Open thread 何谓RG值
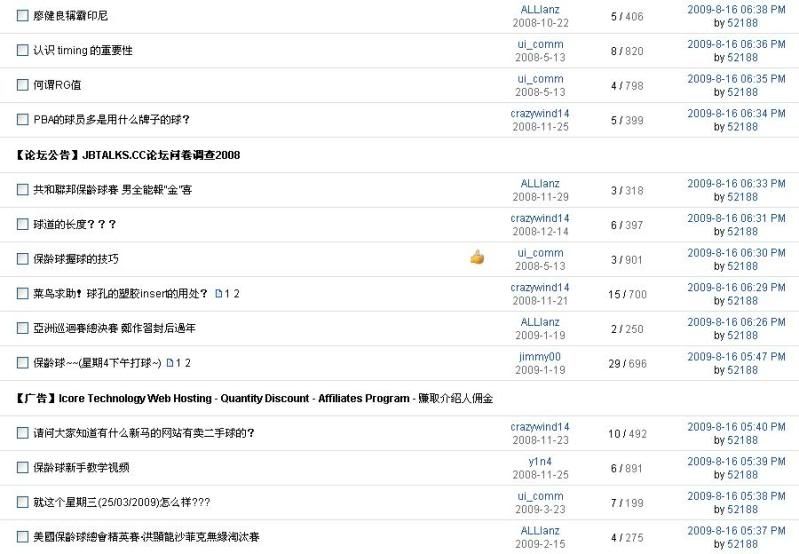 [x=58, y=85]
